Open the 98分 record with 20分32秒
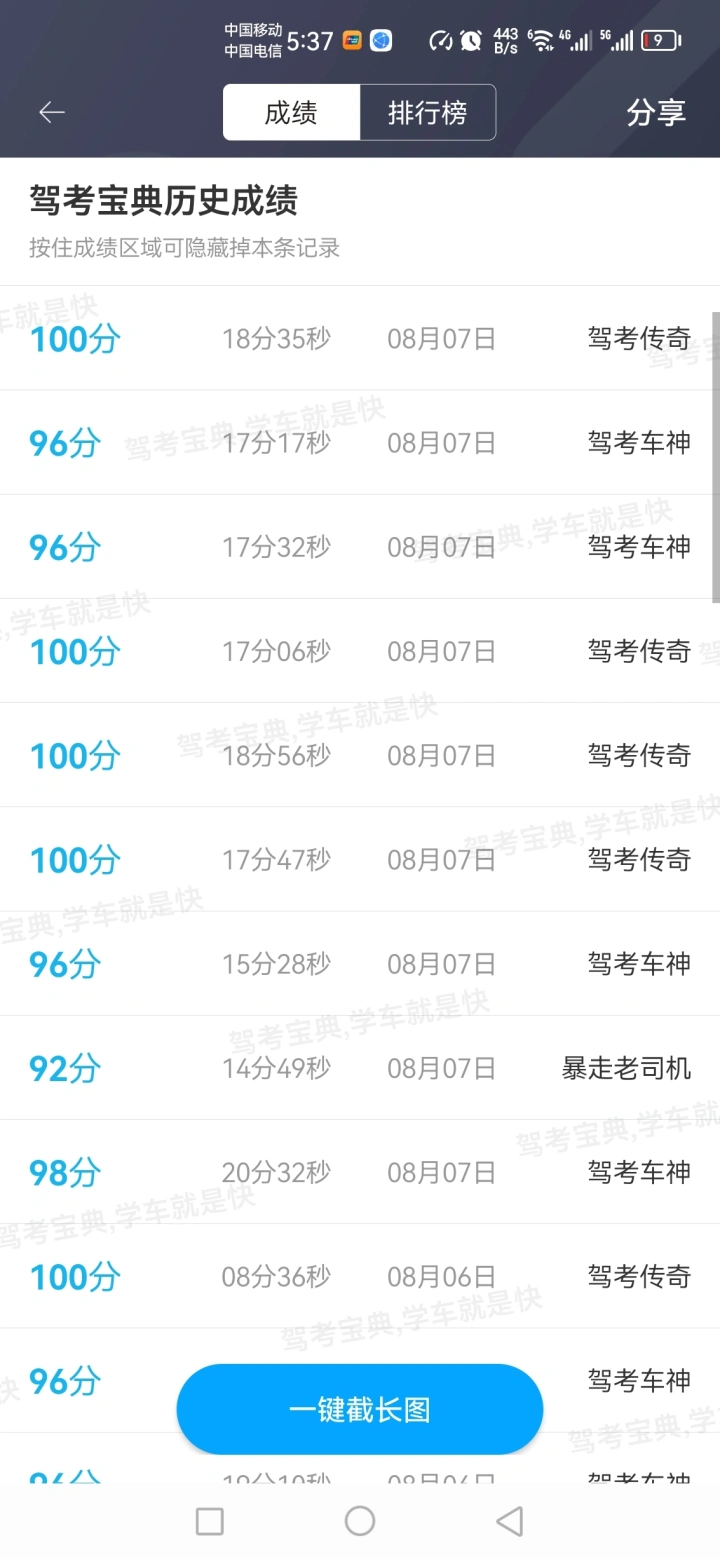 pos(360,1172)
